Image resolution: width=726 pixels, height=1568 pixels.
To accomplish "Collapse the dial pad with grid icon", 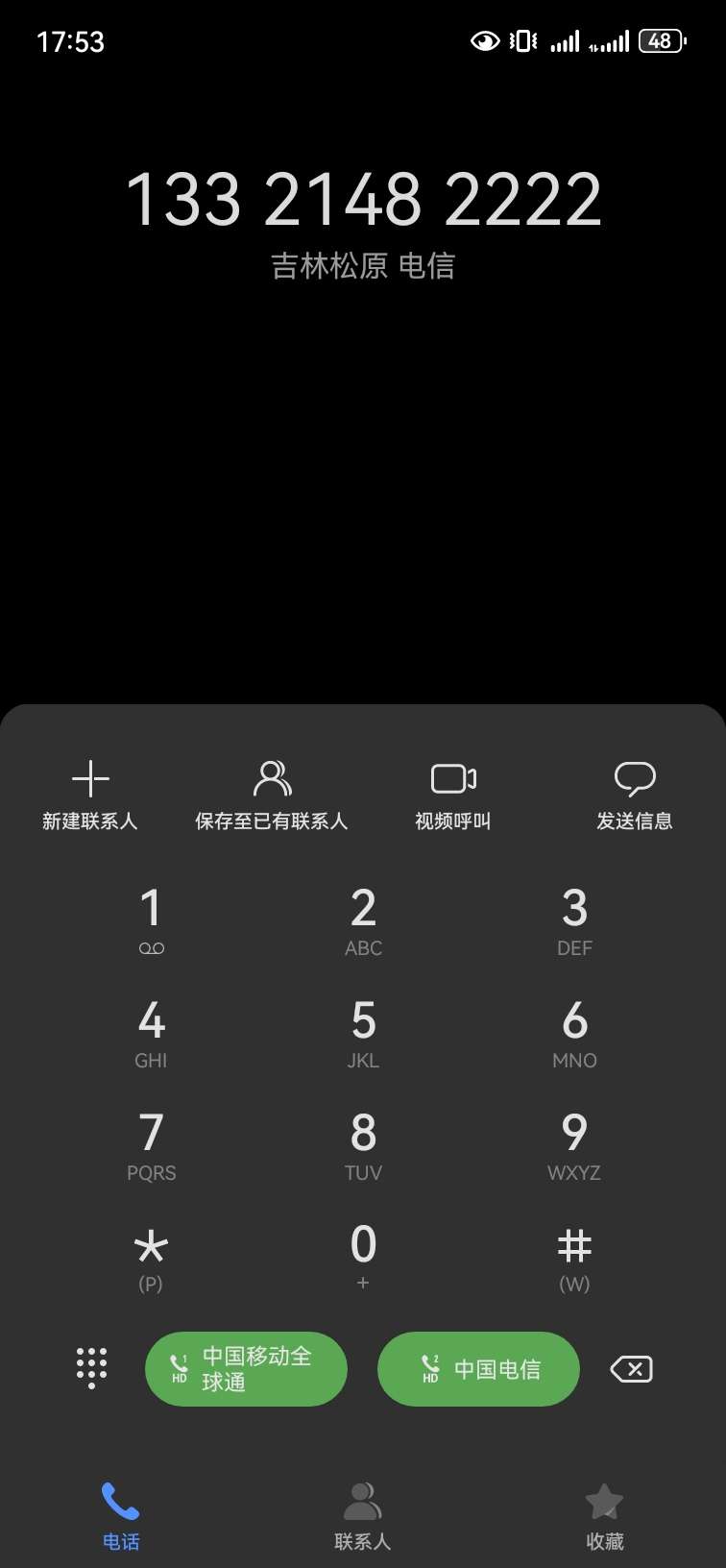I will tap(91, 1368).
